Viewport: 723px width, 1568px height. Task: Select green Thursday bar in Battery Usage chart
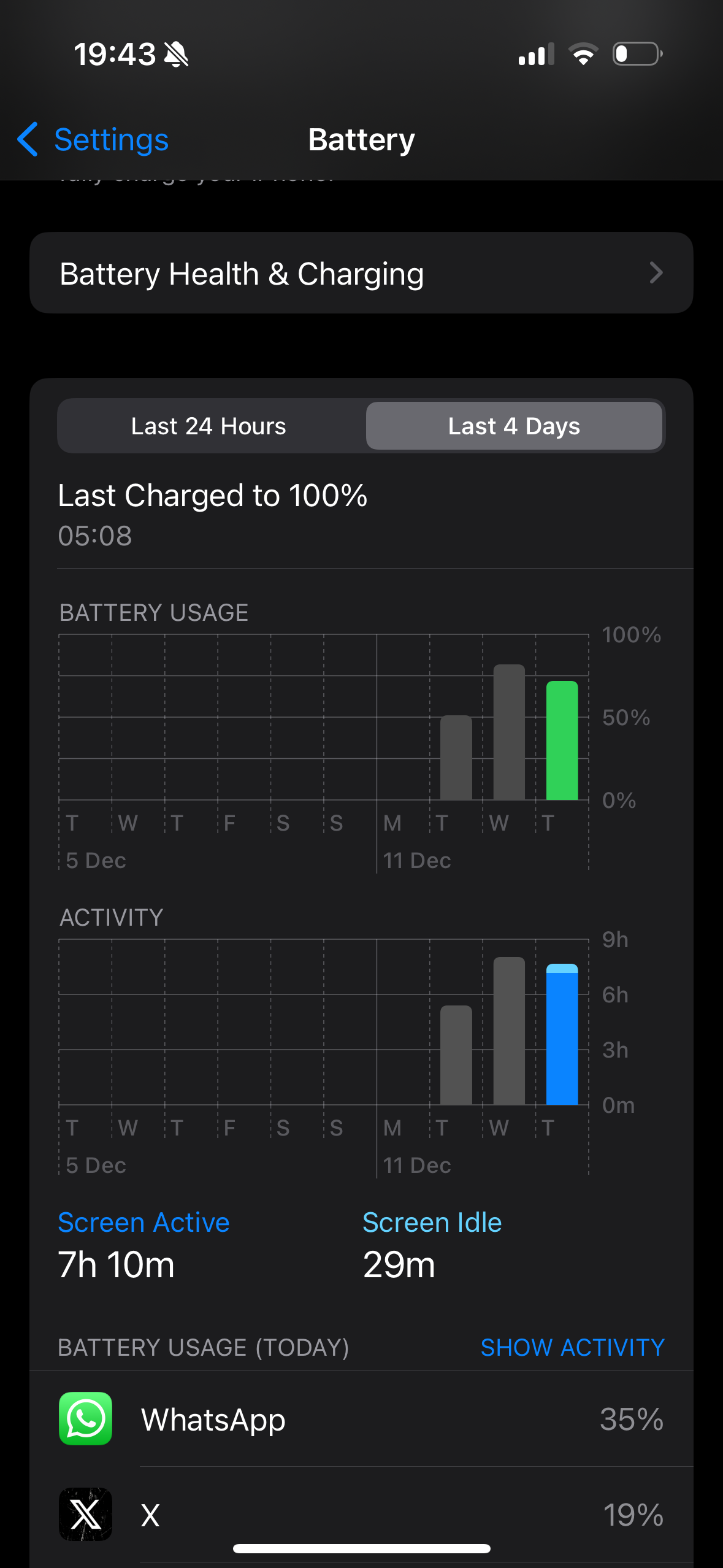click(x=562, y=741)
